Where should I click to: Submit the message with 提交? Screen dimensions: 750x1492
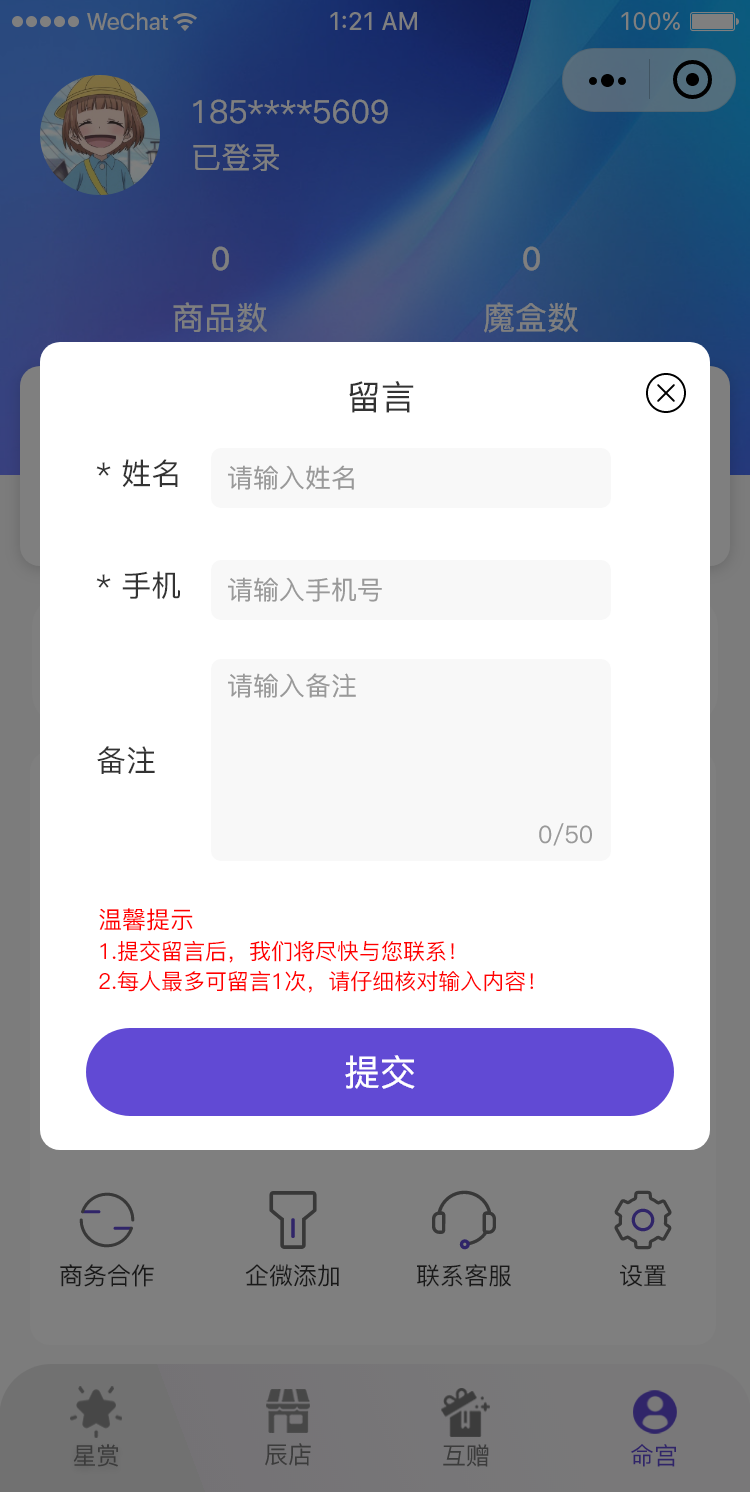tap(380, 1072)
